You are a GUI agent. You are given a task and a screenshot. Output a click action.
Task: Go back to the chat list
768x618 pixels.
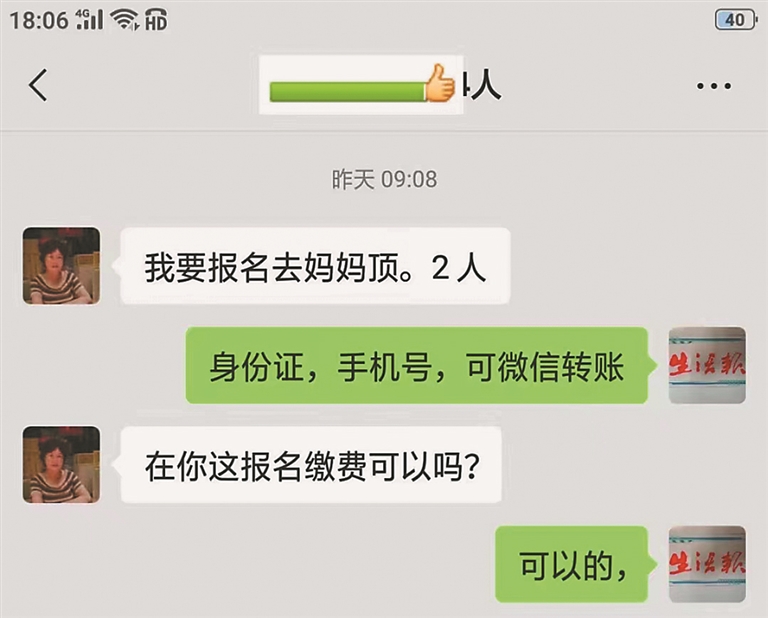[38, 86]
